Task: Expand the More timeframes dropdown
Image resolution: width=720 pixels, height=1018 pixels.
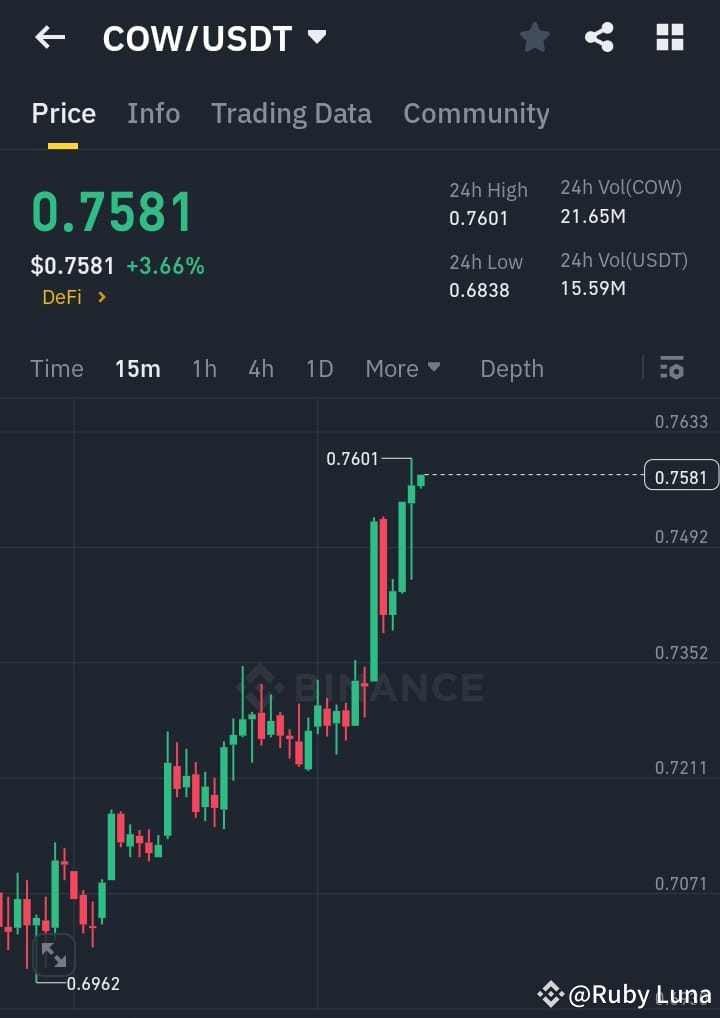Action: [x=403, y=369]
